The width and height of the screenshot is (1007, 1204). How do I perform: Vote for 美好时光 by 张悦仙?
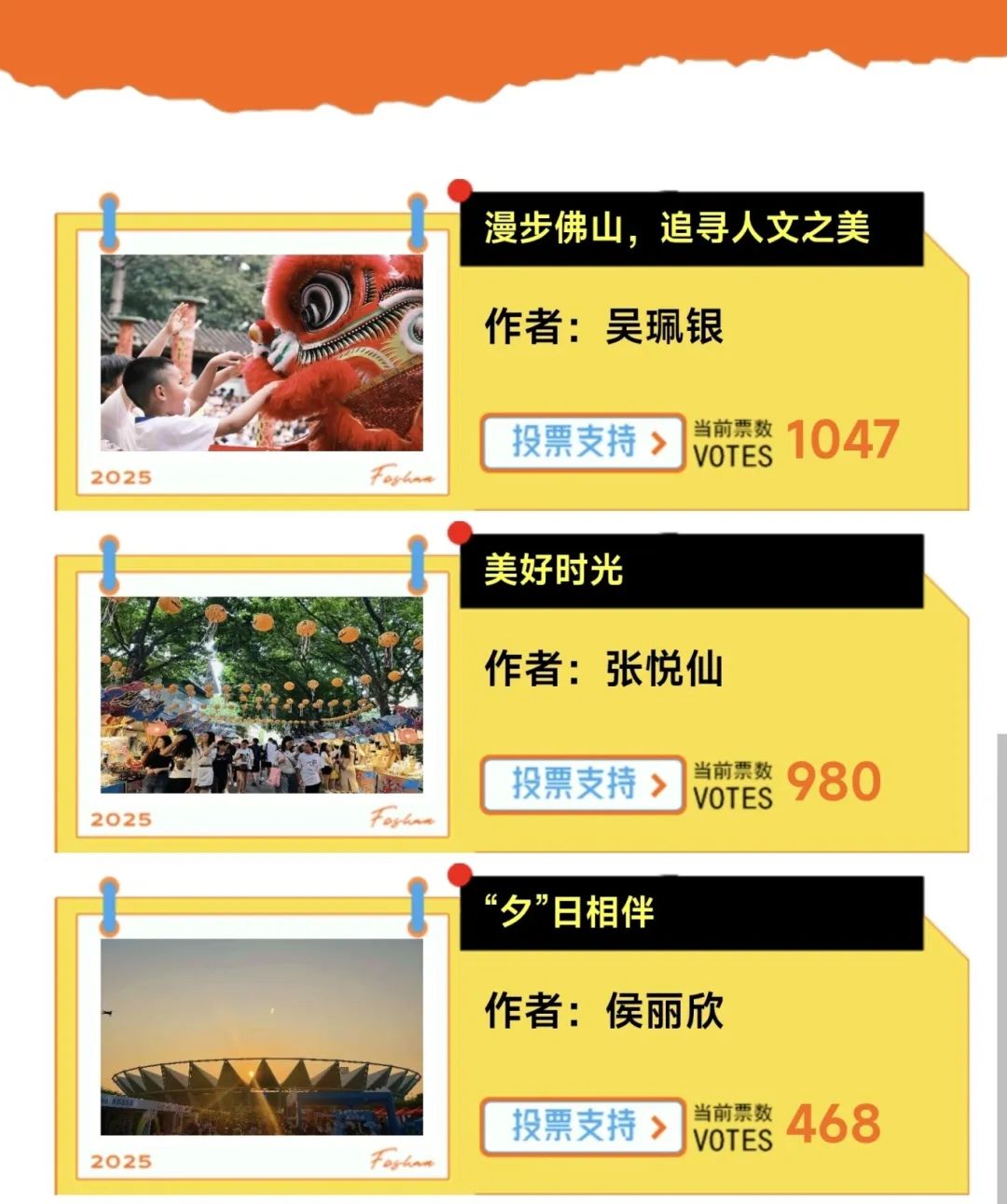click(582, 784)
